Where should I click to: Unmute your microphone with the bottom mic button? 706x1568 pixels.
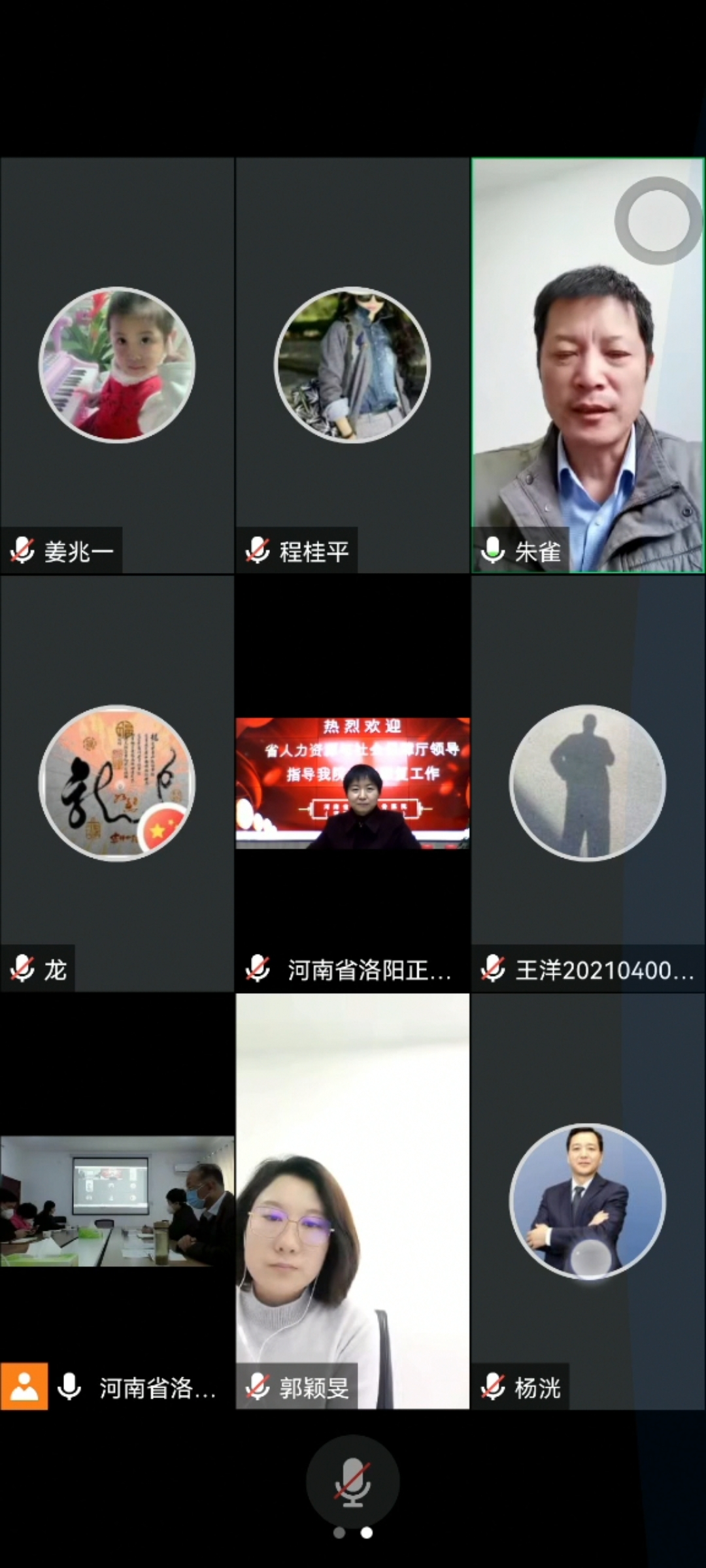tap(352, 1481)
